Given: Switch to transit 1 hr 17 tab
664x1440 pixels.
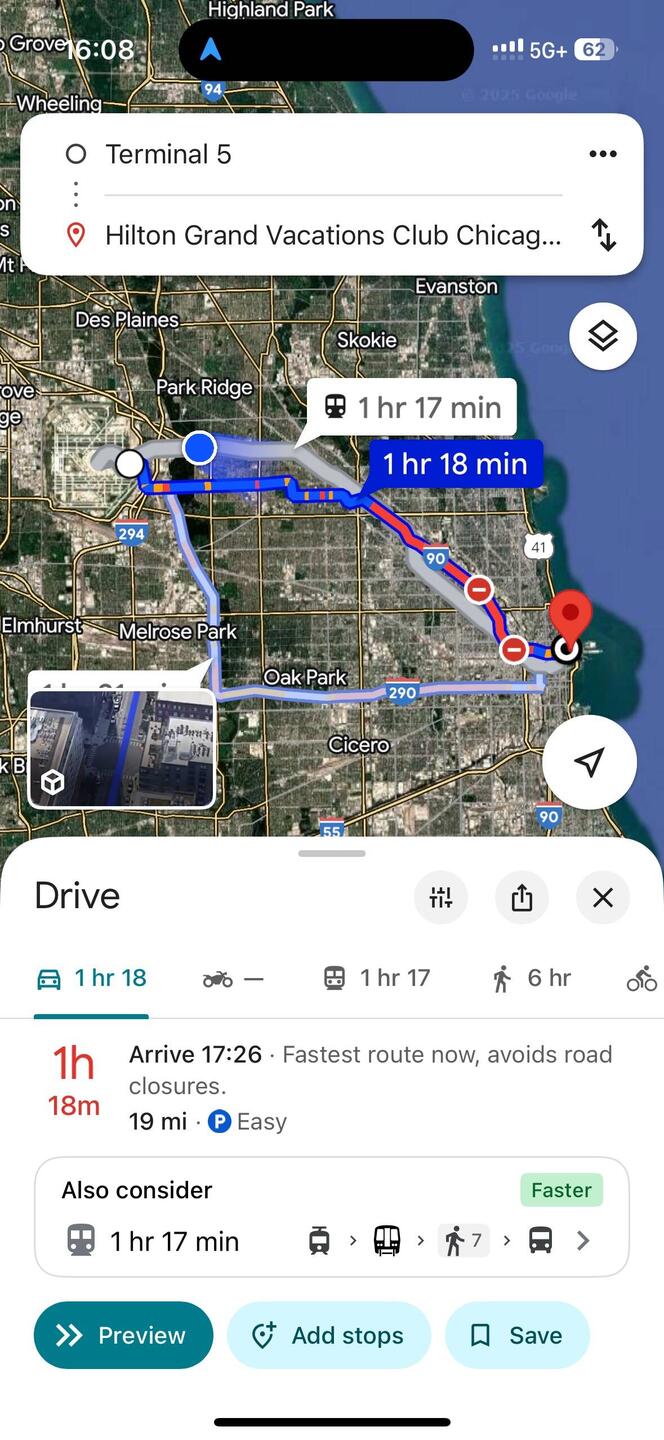Looking at the screenshot, I should coord(376,978).
